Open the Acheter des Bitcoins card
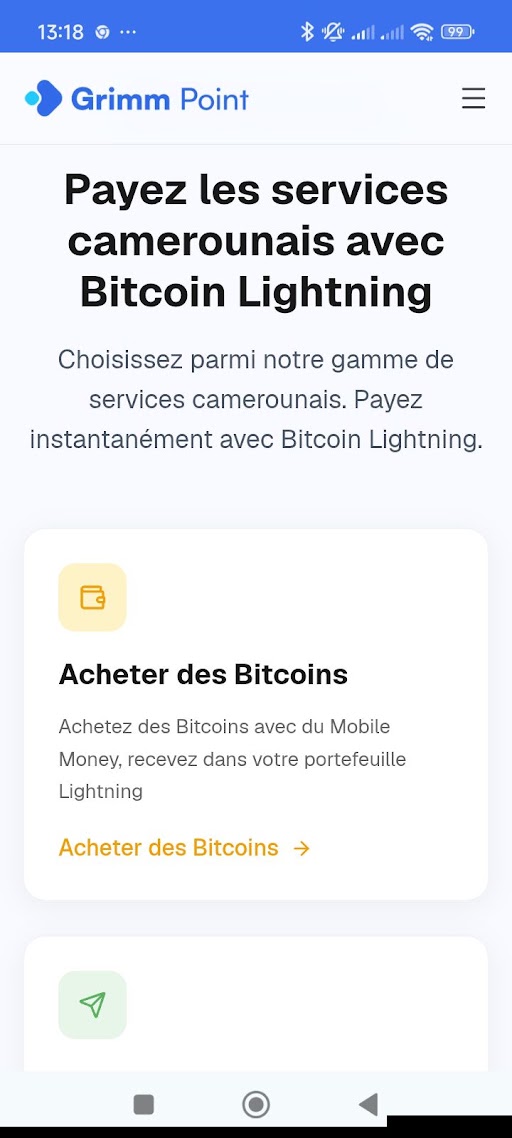 (x=256, y=714)
